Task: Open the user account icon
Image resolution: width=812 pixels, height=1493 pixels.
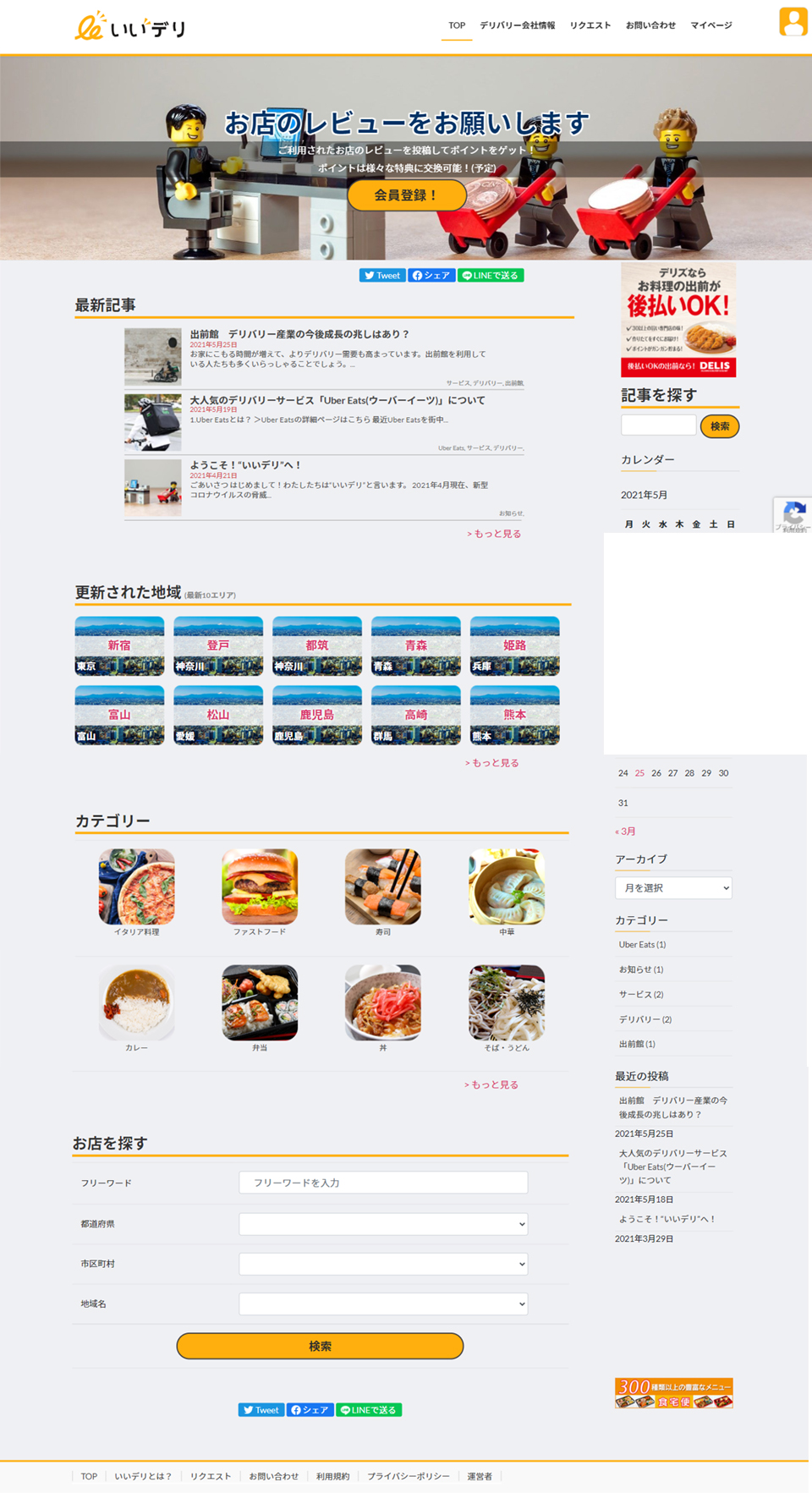Action: click(793, 22)
